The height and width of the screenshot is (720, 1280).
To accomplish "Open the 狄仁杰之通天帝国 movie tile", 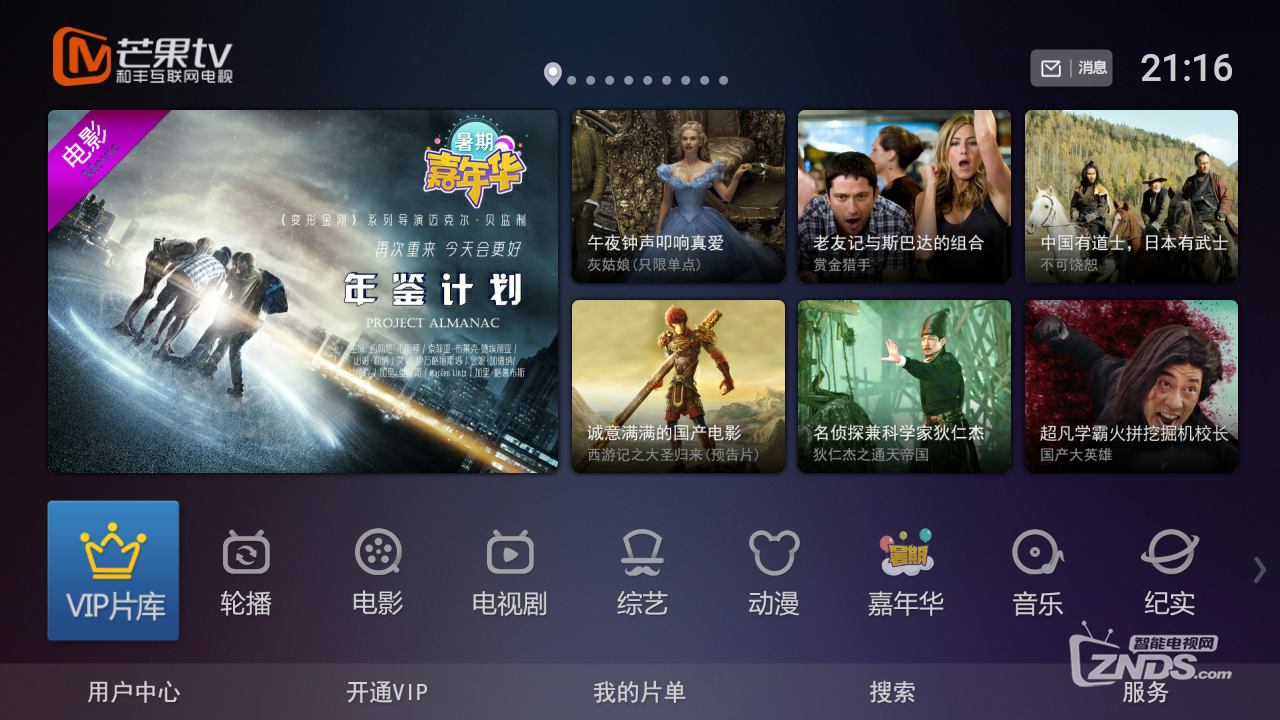I will click(x=904, y=386).
